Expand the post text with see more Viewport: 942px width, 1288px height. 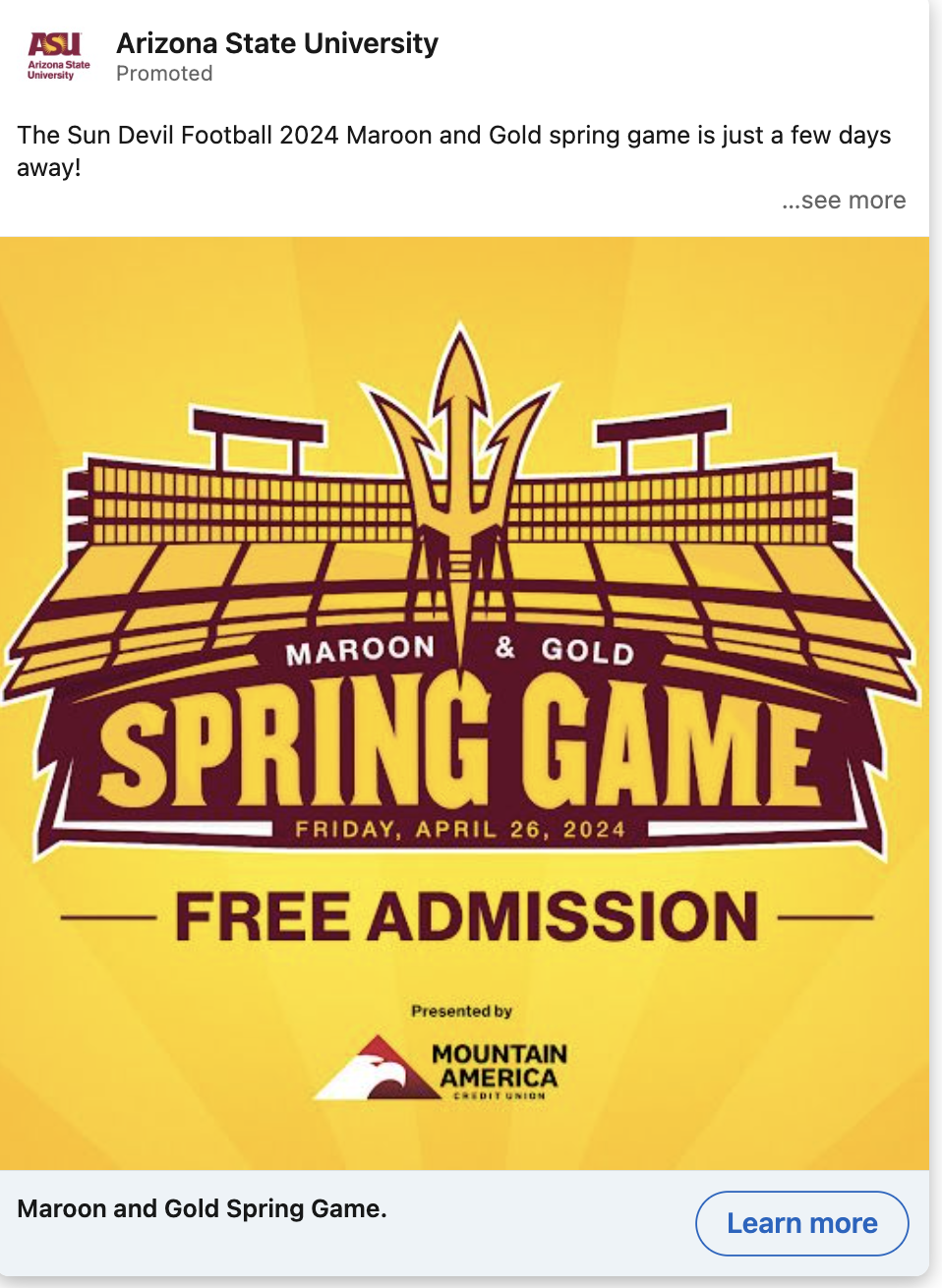(844, 201)
